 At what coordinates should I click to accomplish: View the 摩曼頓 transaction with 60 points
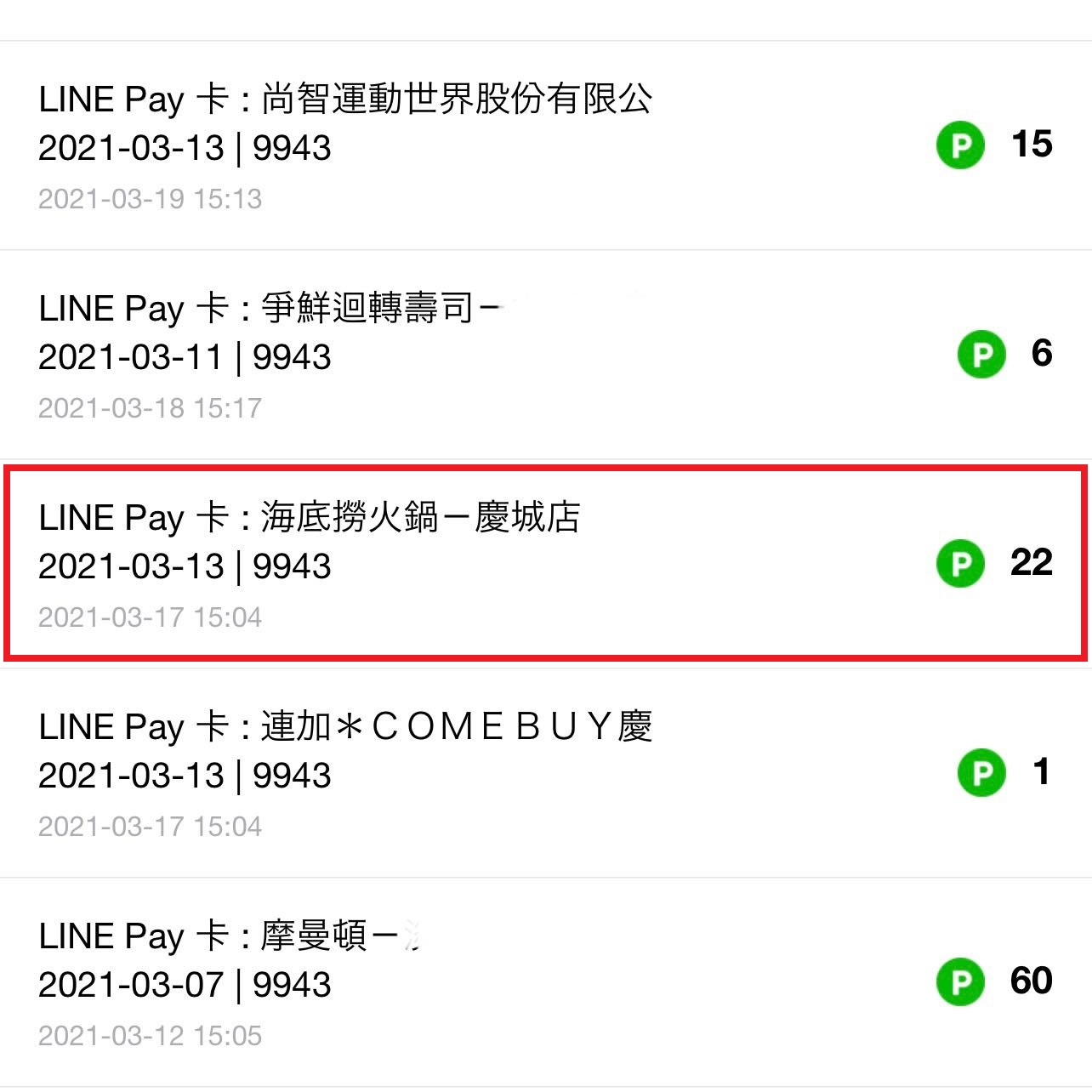[544, 982]
